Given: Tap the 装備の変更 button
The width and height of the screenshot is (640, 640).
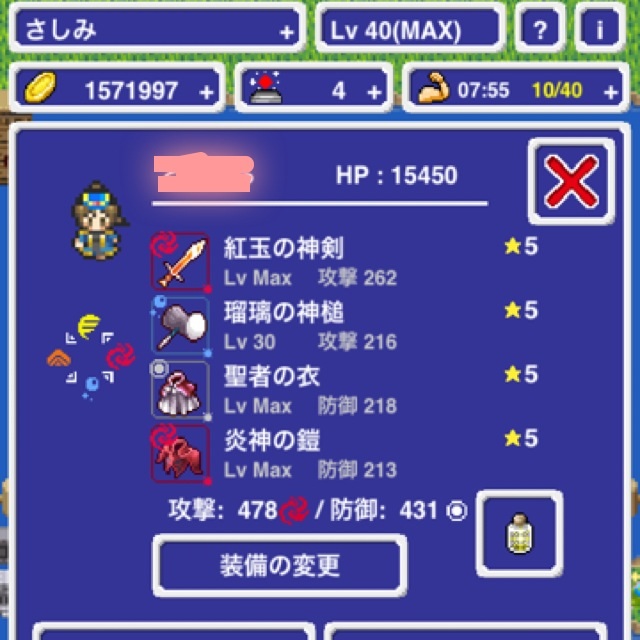Looking at the screenshot, I should pos(279,565).
